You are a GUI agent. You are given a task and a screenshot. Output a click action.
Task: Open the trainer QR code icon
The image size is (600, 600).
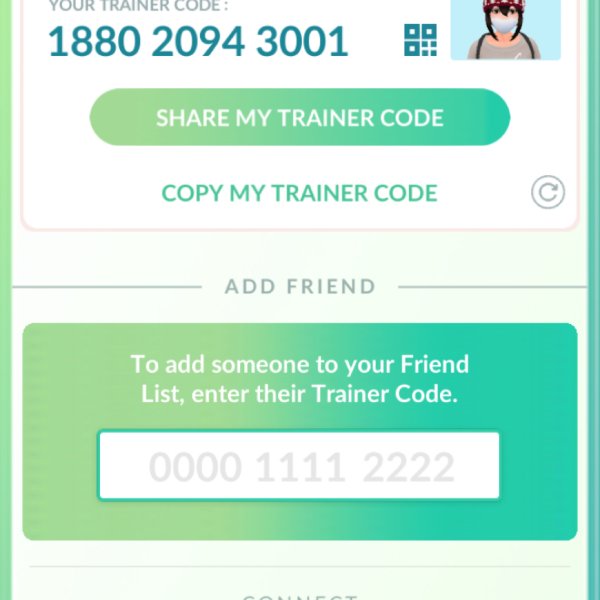[x=420, y=40]
